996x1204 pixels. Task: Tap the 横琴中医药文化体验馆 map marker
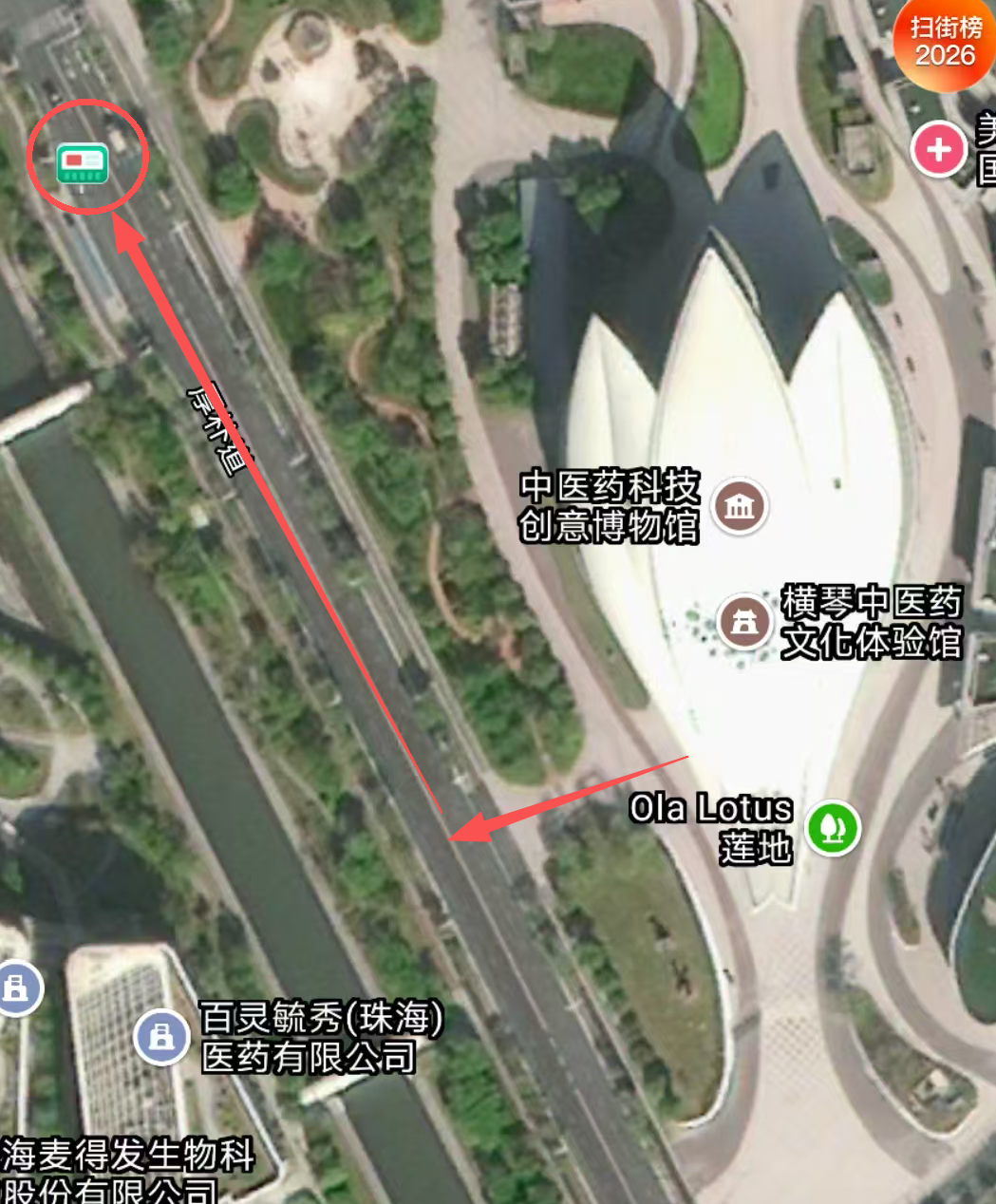tap(744, 622)
